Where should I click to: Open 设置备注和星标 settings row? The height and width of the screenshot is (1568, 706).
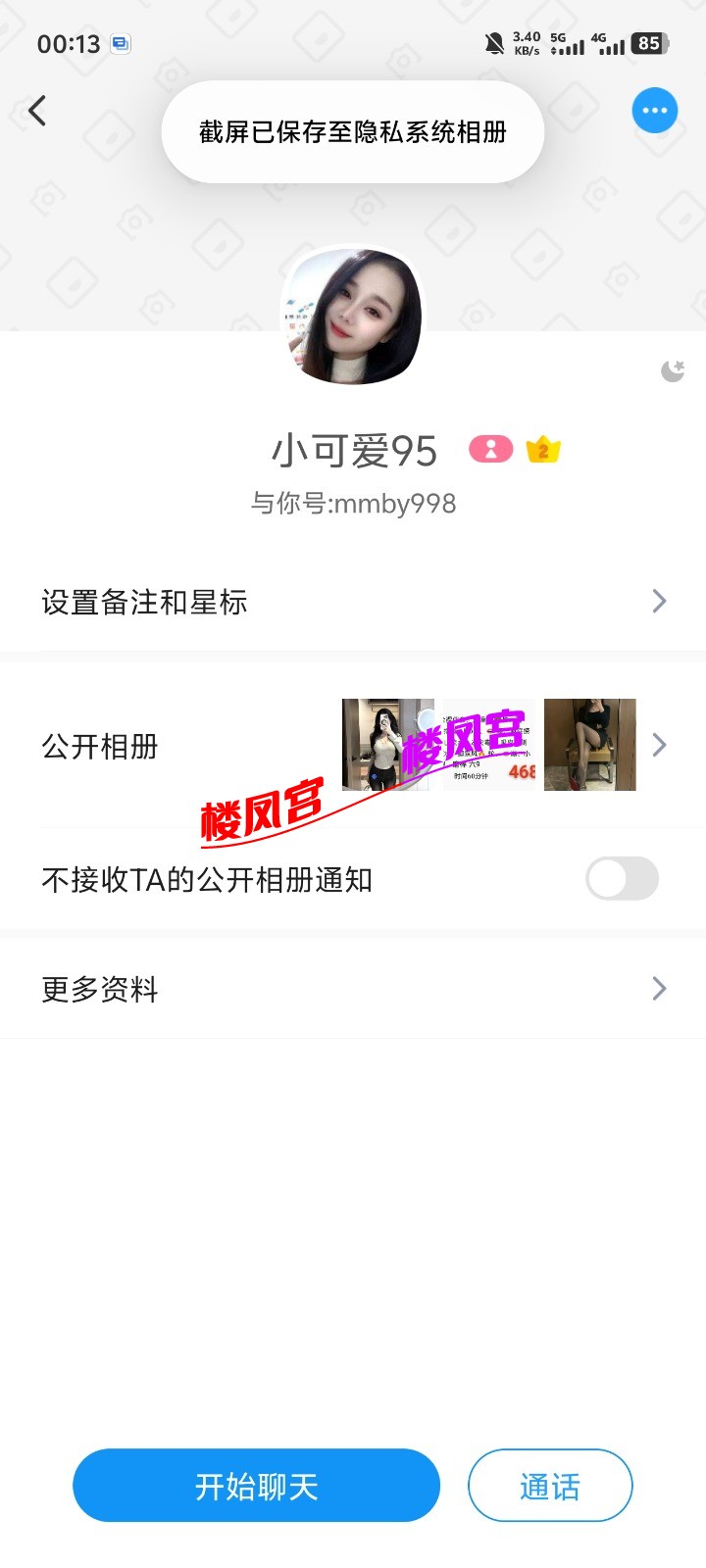tap(353, 602)
